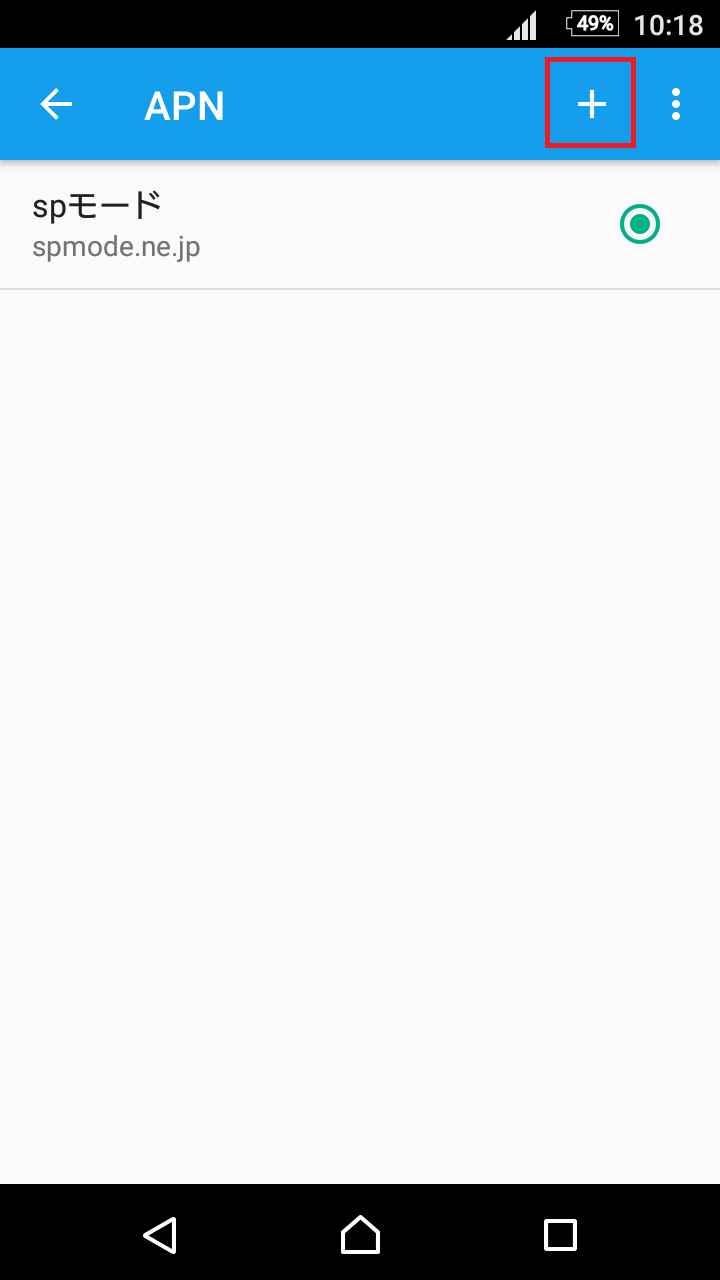Open the overflow menu
Screen dimensions: 720x1280
click(676, 104)
